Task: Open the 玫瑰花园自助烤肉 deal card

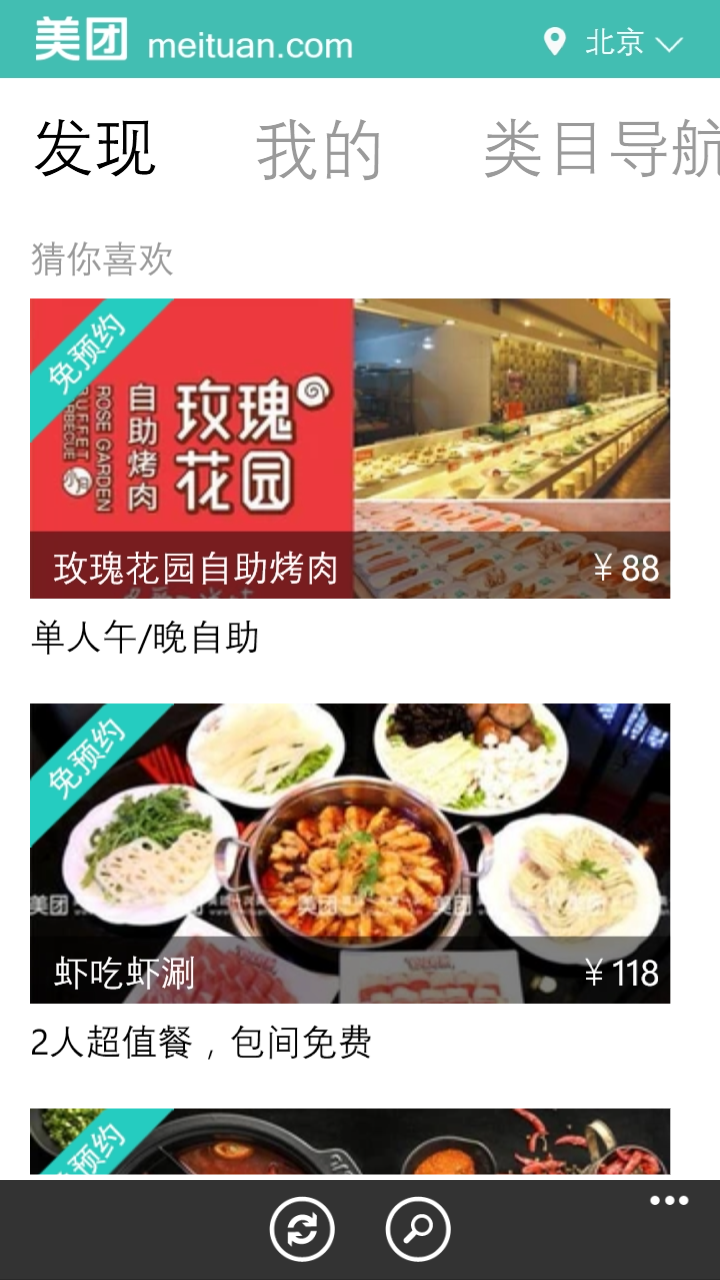Action: [x=350, y=448]
